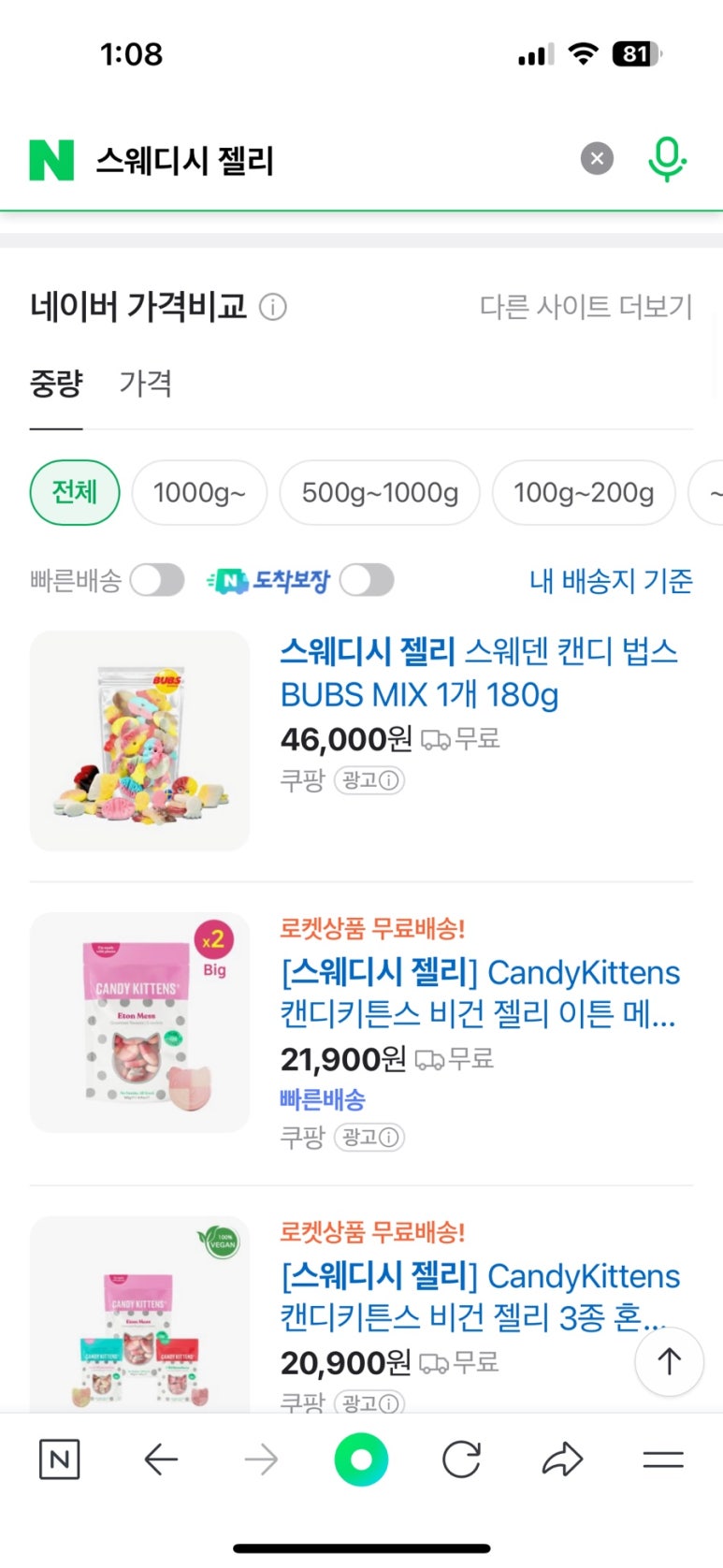The width and height of the screenshot is (723, 1568).
Task: Filter by 100g~200g weight
Action: click(x=584, y=492)
